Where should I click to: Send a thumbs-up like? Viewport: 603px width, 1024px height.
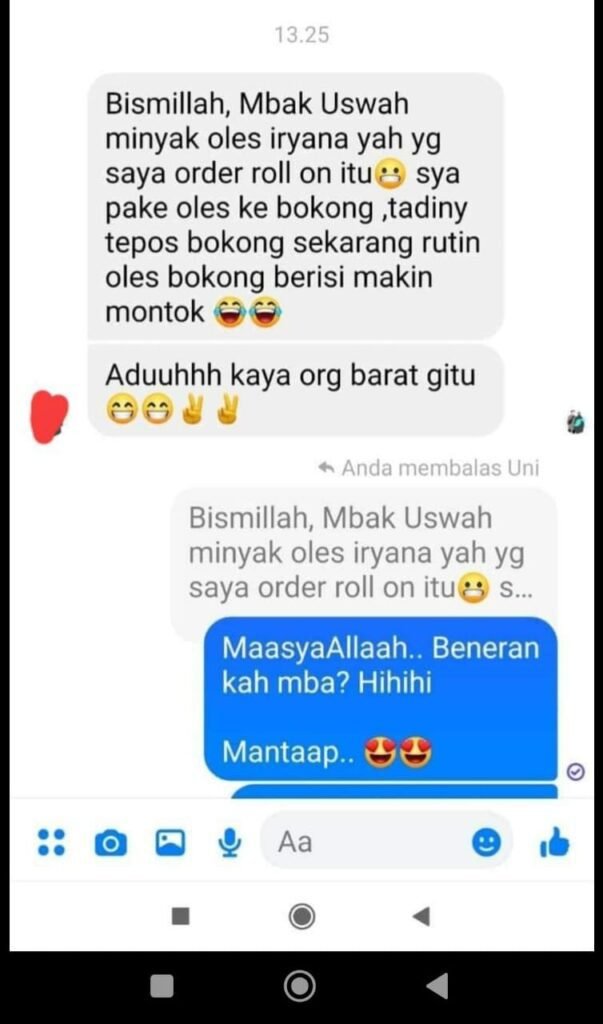tap(553, 843)
